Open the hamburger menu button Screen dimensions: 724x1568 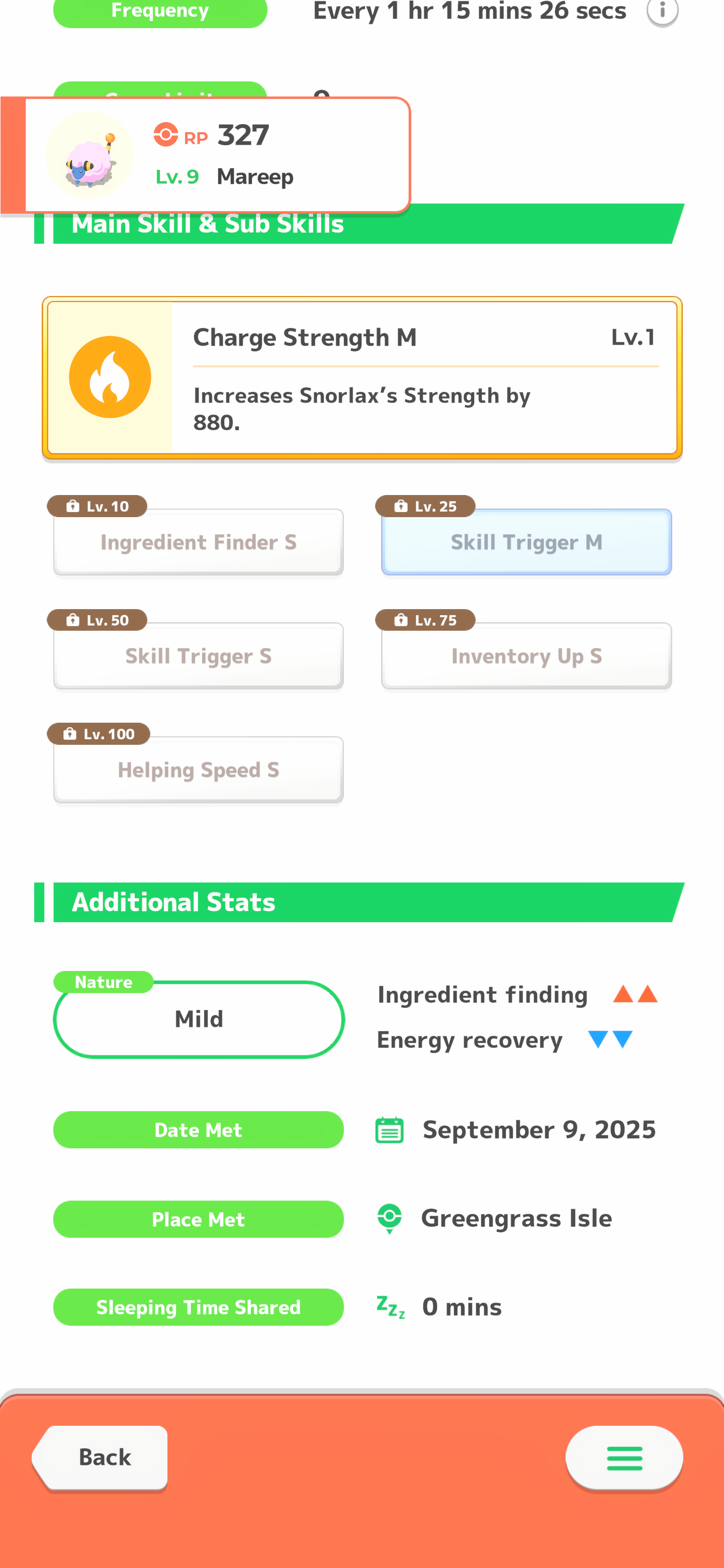(x=624, y=1458)
